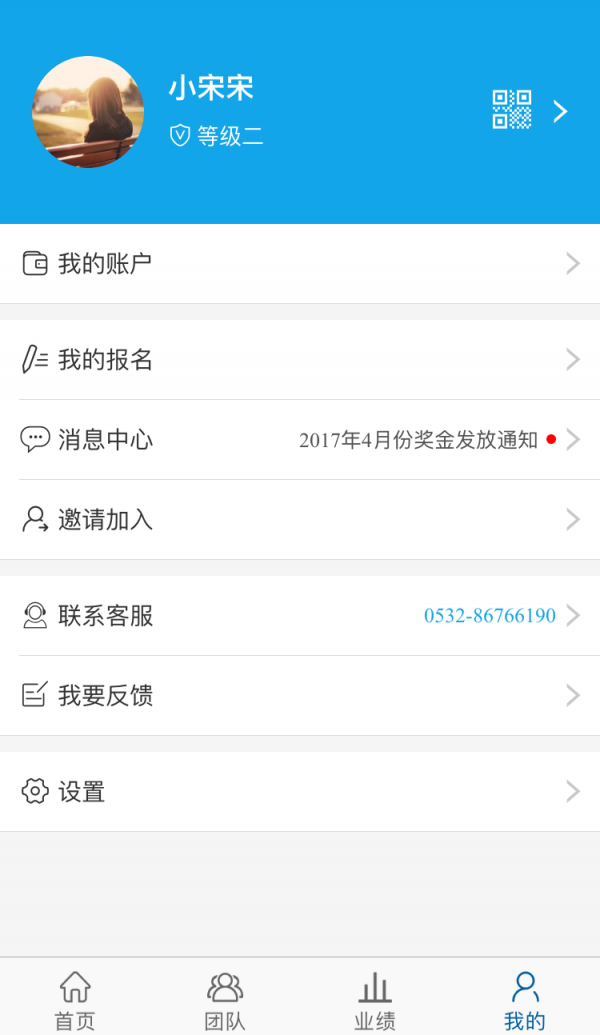
Task: Switch to the 首页 tab
Action: click(x=75, y=998)
